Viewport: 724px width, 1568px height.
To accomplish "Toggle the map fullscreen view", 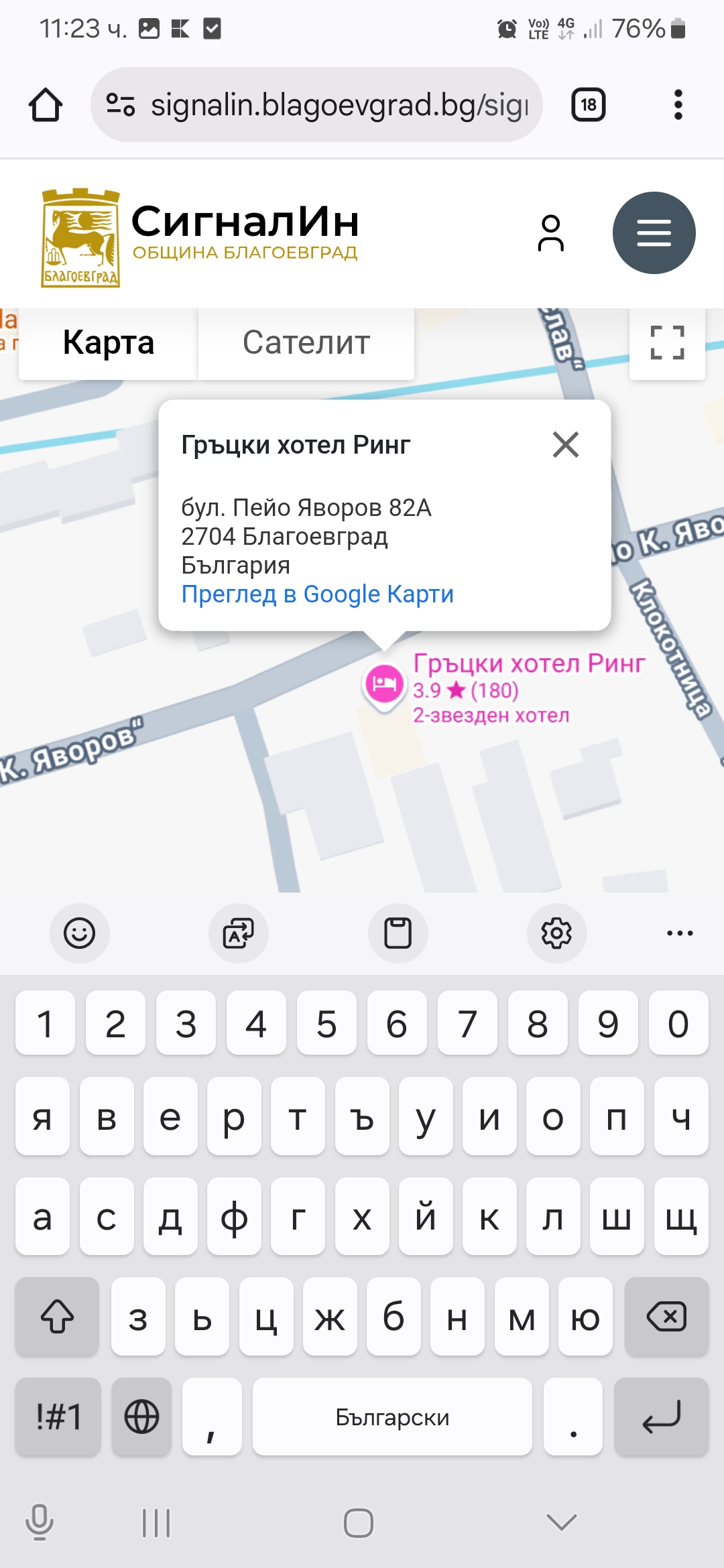I will 667,343.
